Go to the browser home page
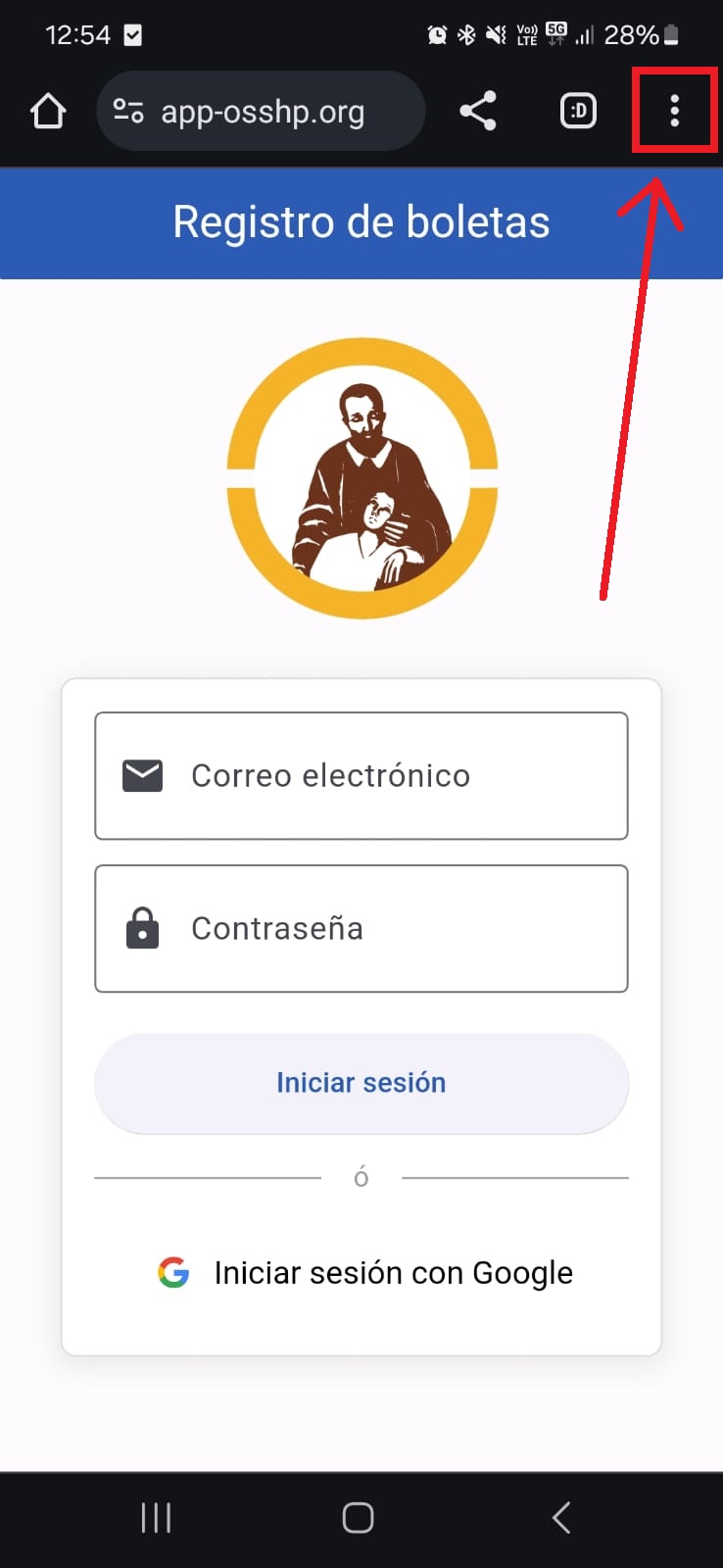Viewport: 723px width, 1568px height. tap(48, 111)
